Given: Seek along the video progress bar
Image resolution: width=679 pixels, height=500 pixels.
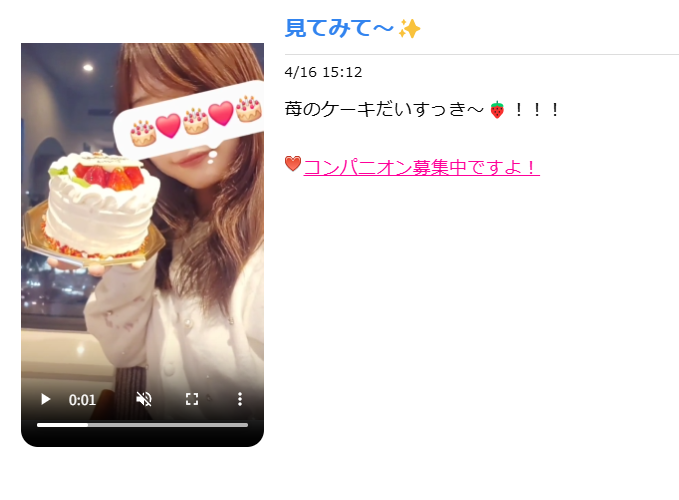Looking at the screenshot, I should [x=142, y=425].
